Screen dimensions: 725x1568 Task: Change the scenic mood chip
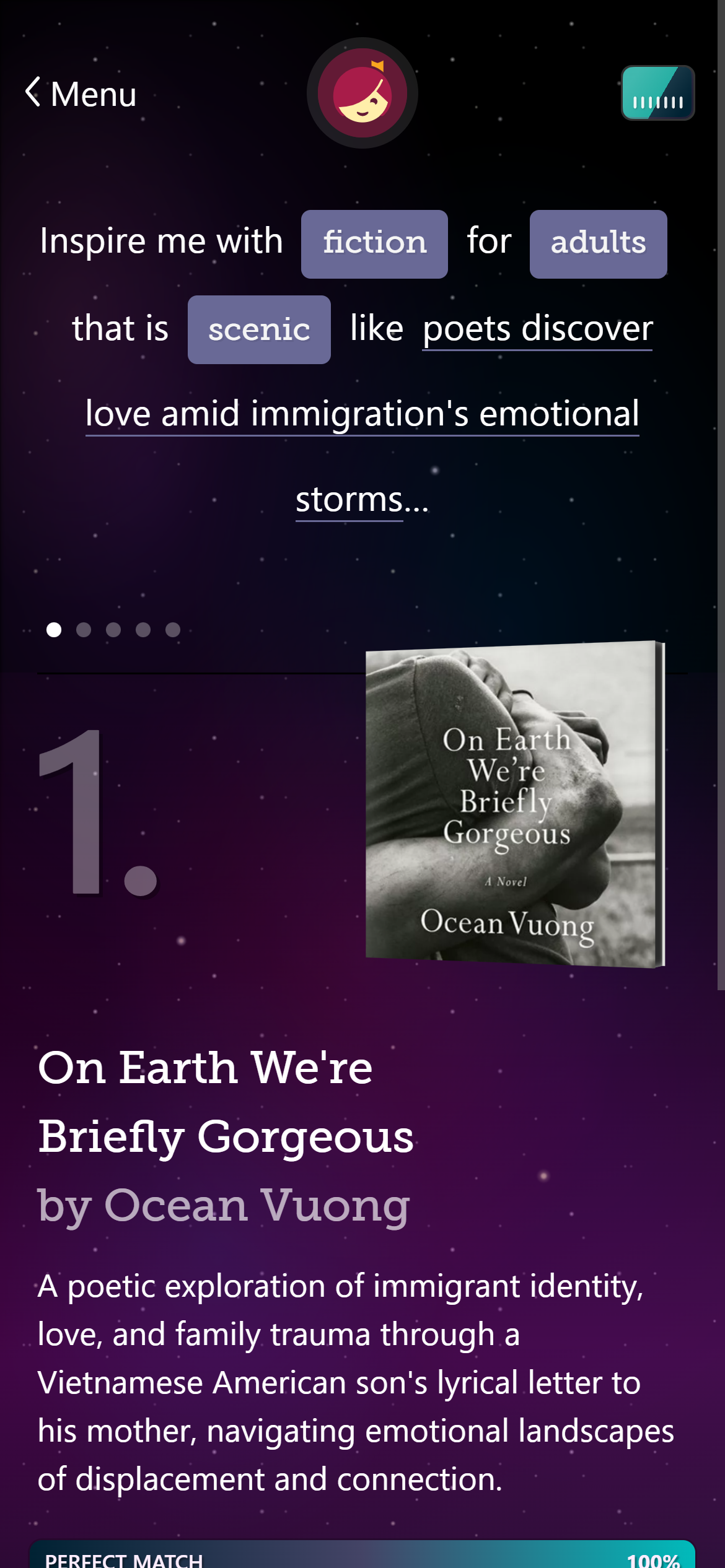click(x=259, y=329)
